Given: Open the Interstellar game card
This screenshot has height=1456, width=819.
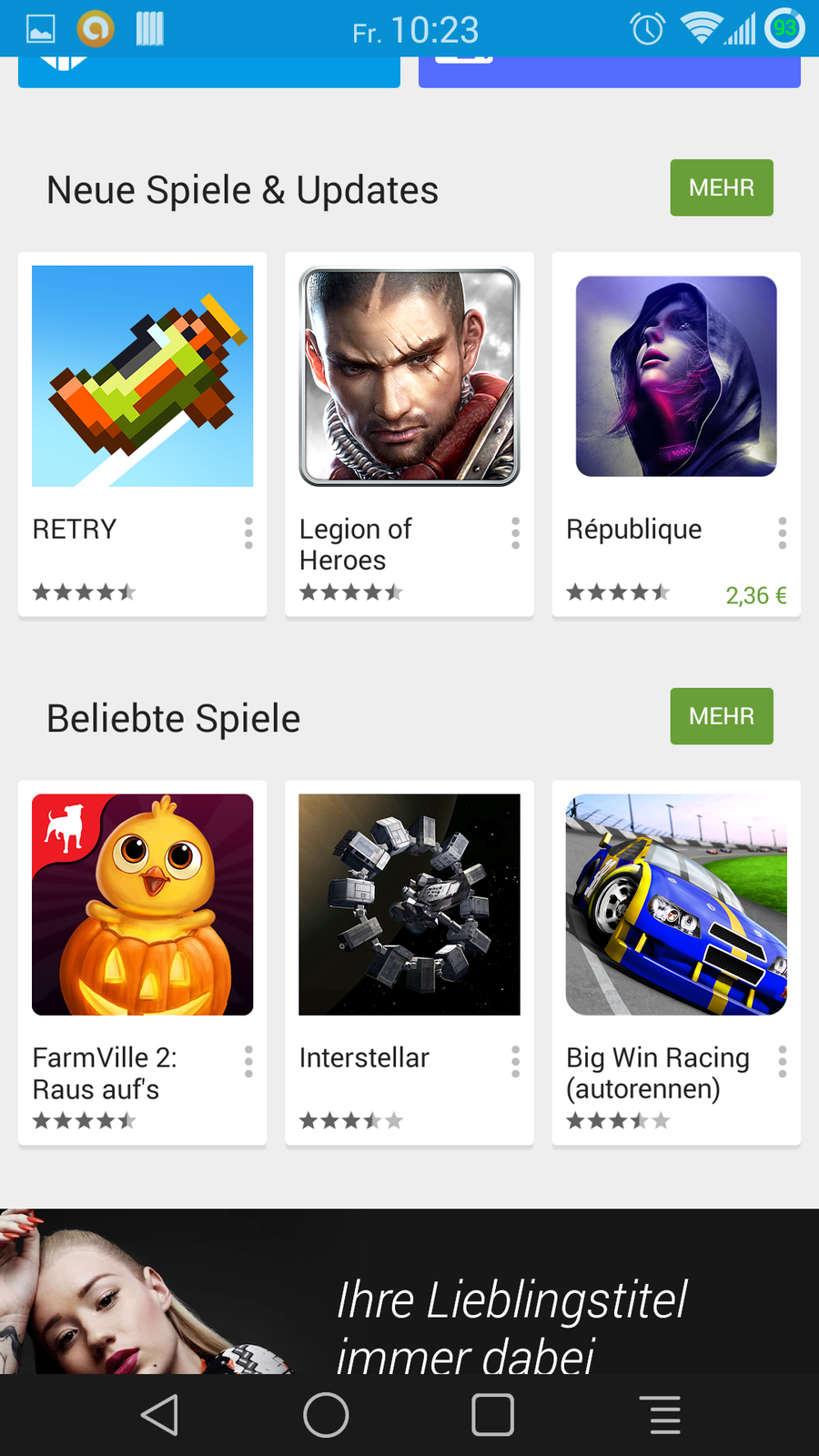Looking at the screenshot, I should coord(409,905).
